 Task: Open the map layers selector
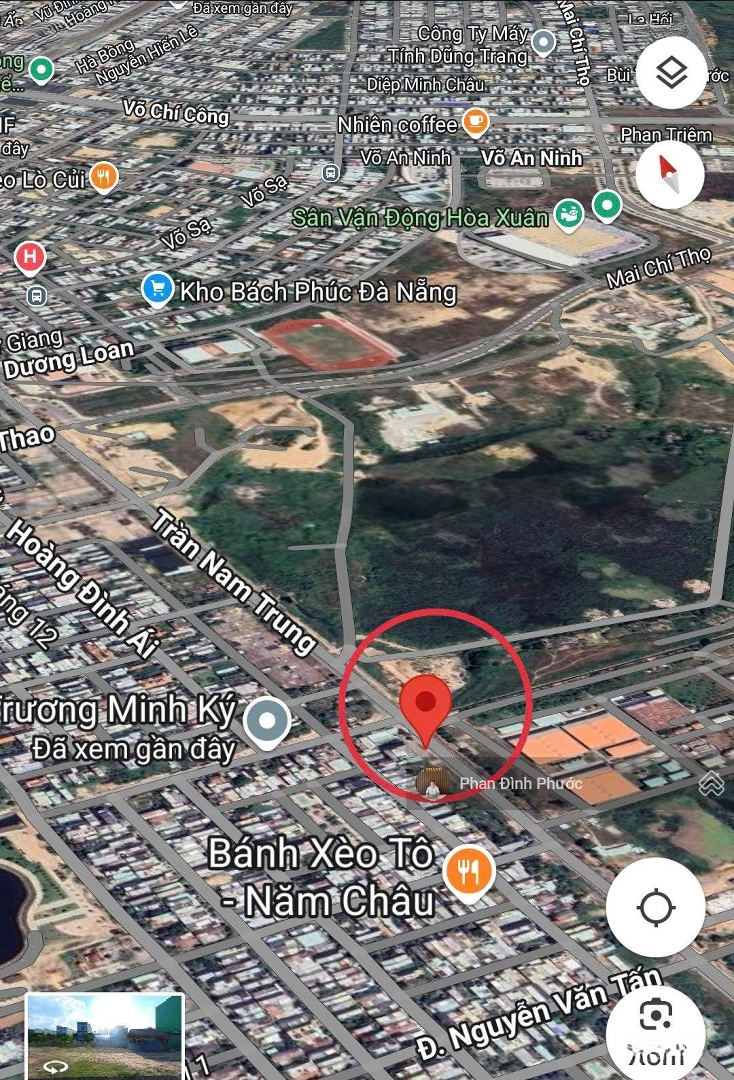(672, 72)
